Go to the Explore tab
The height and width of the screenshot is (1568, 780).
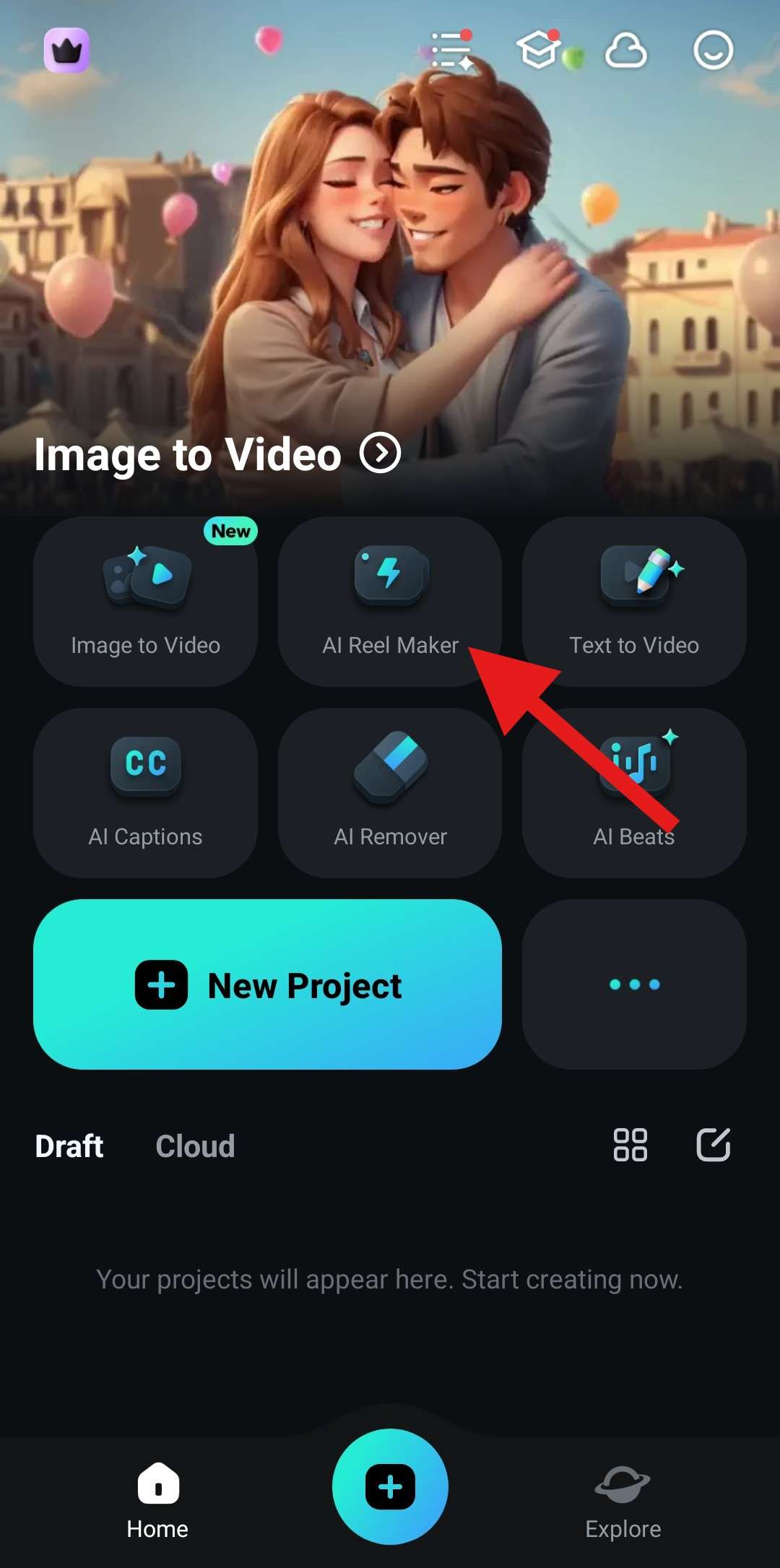[x=623, y=1501]
